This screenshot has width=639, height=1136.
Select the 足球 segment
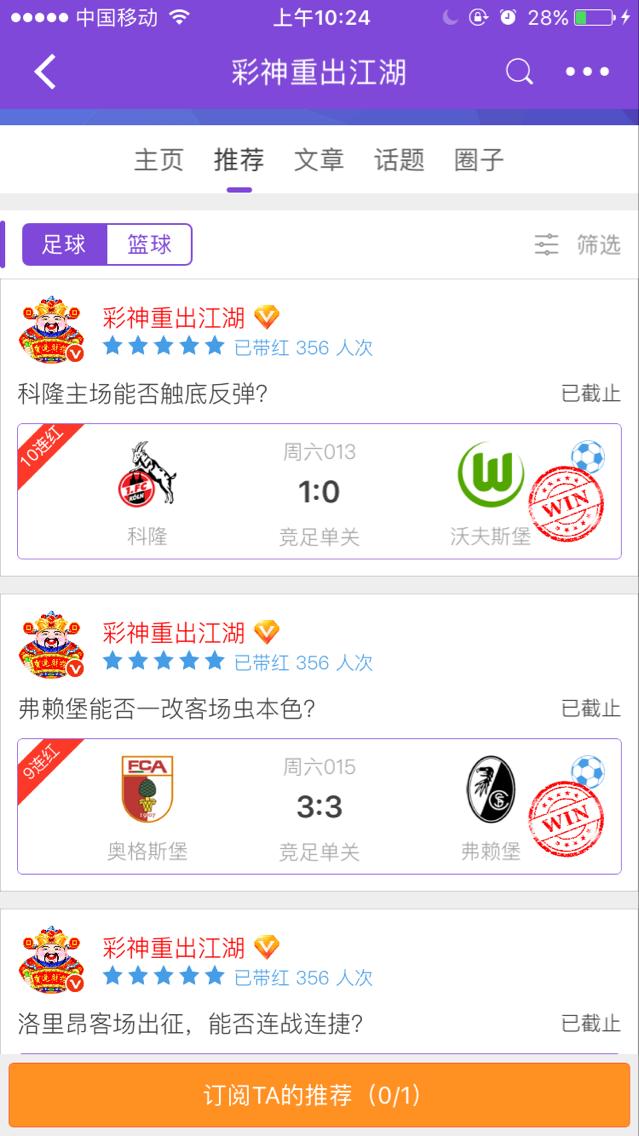(64, 245)
